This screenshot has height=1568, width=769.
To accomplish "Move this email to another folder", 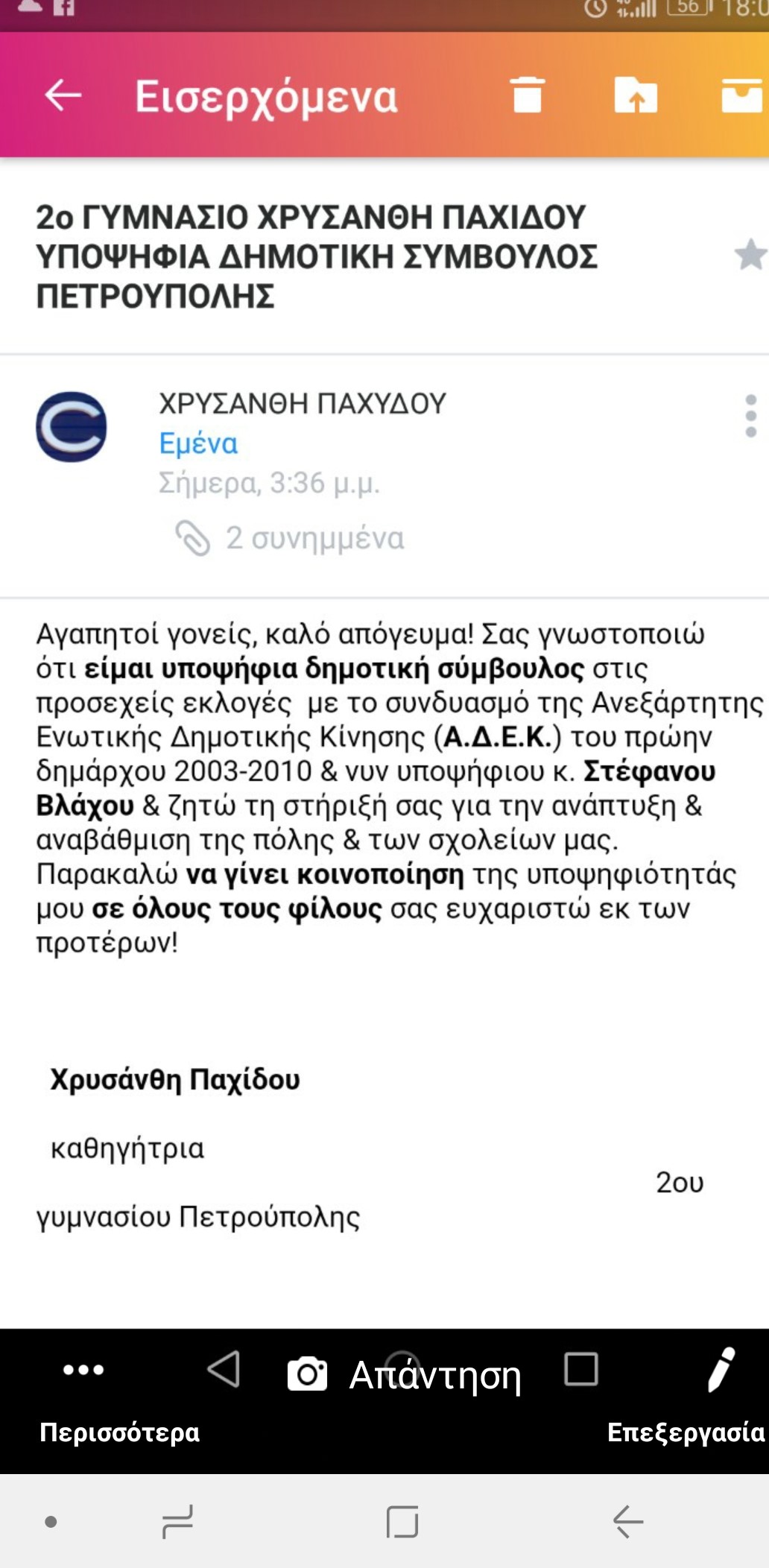I will click(x=636, y=95).
